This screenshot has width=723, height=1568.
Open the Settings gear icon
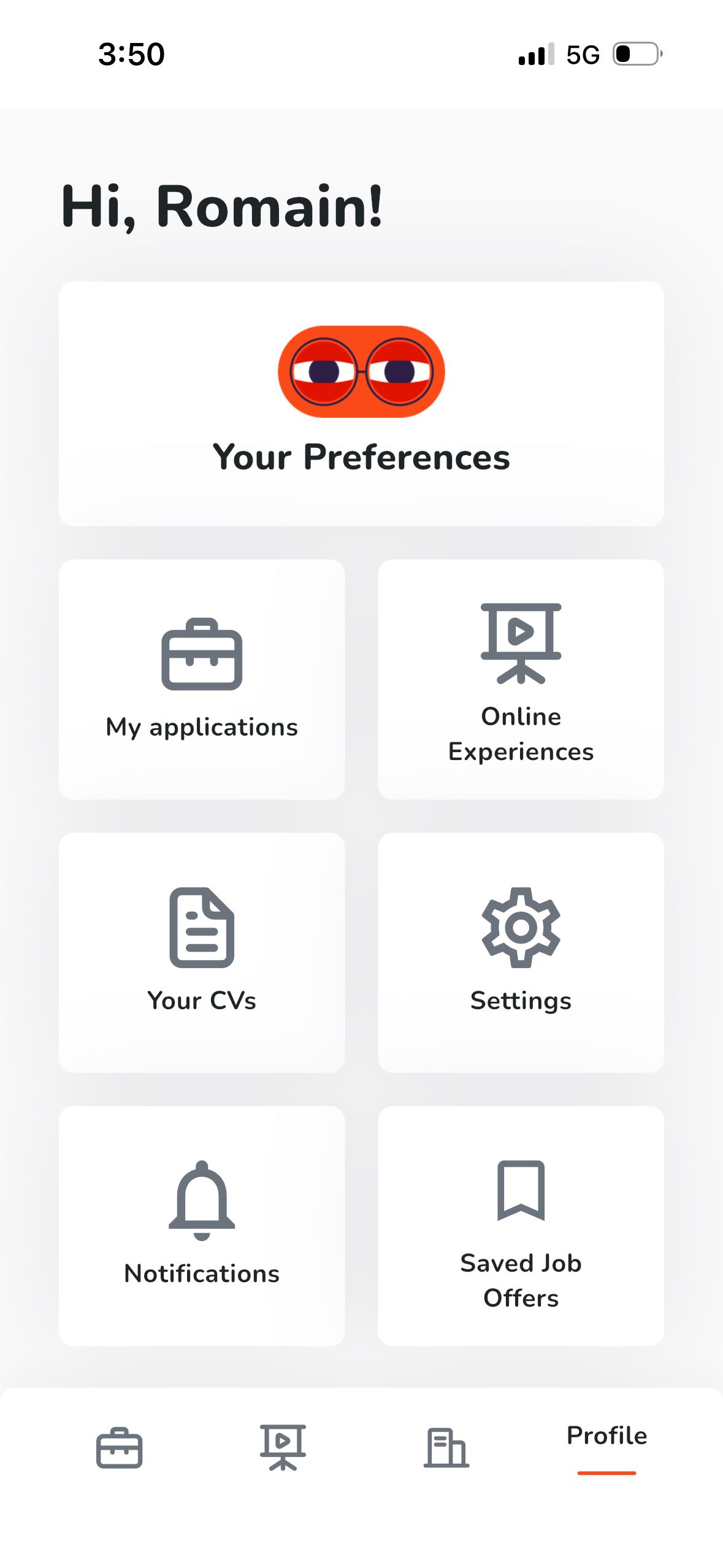521,928
